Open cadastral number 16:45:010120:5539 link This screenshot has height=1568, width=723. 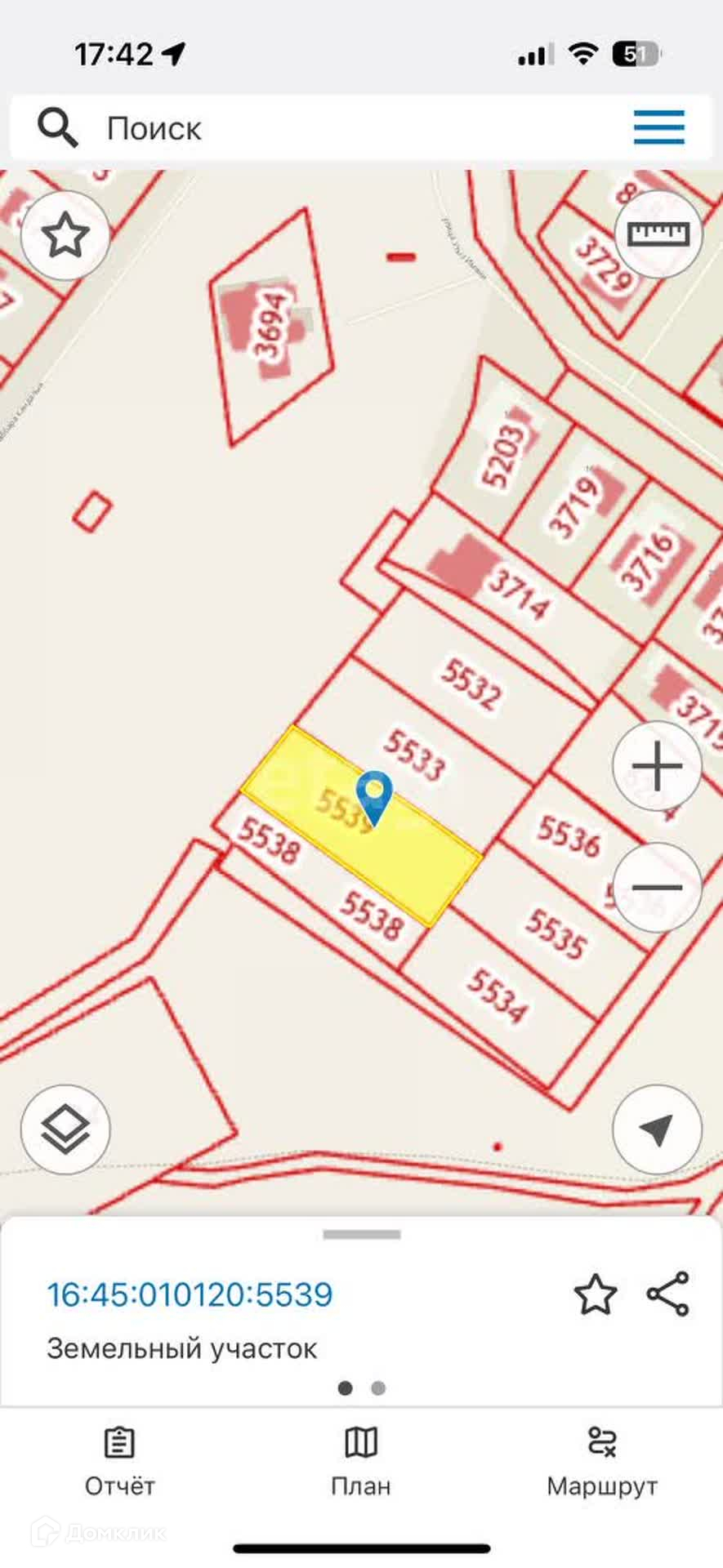(190, 1294)
